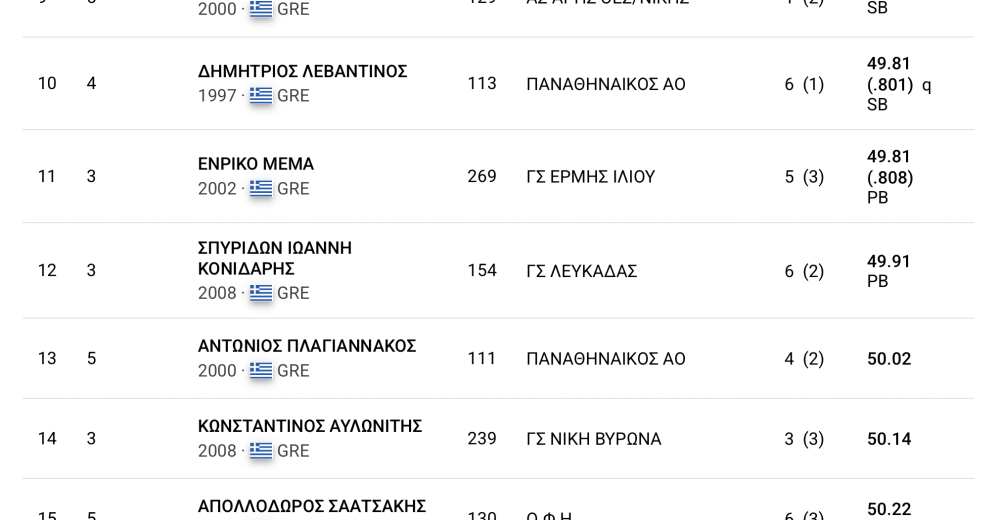Open athlete ΔΗΜΗΤΡΙΟΣ ΛΕΒΑΝΤΙΝΟΣ's result row

pyautogui.click(x=302, y=72)
